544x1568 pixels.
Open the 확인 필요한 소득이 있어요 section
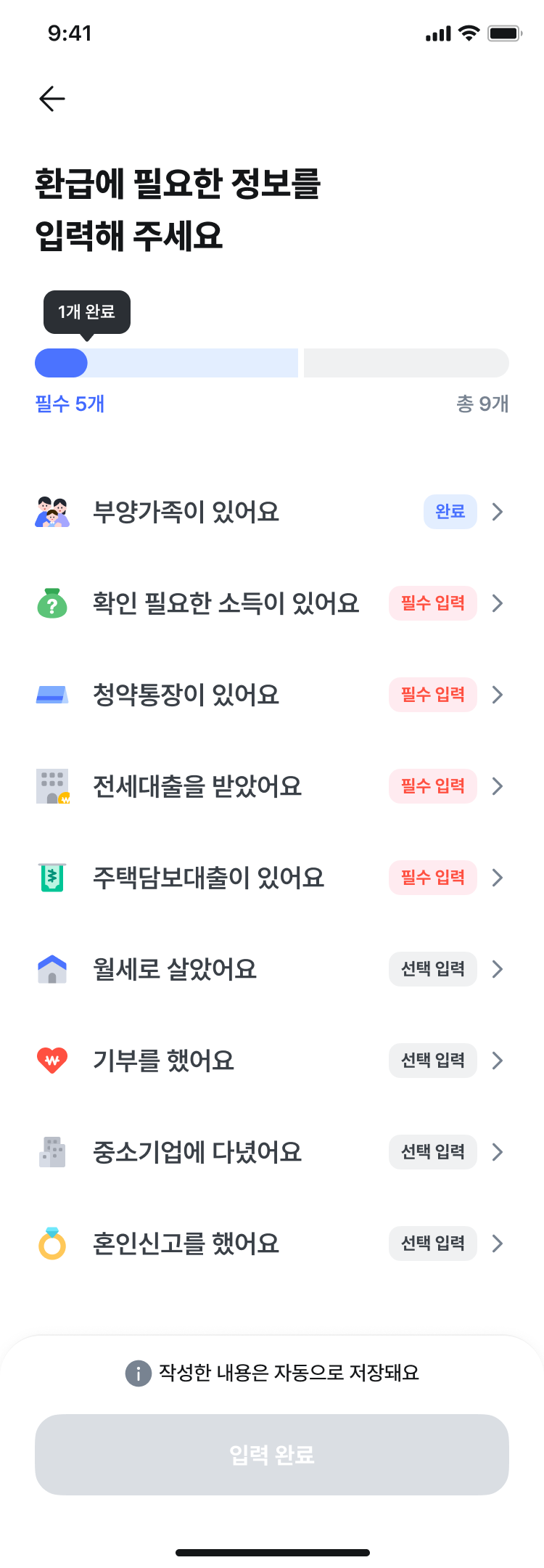click(x=498, y=603)
